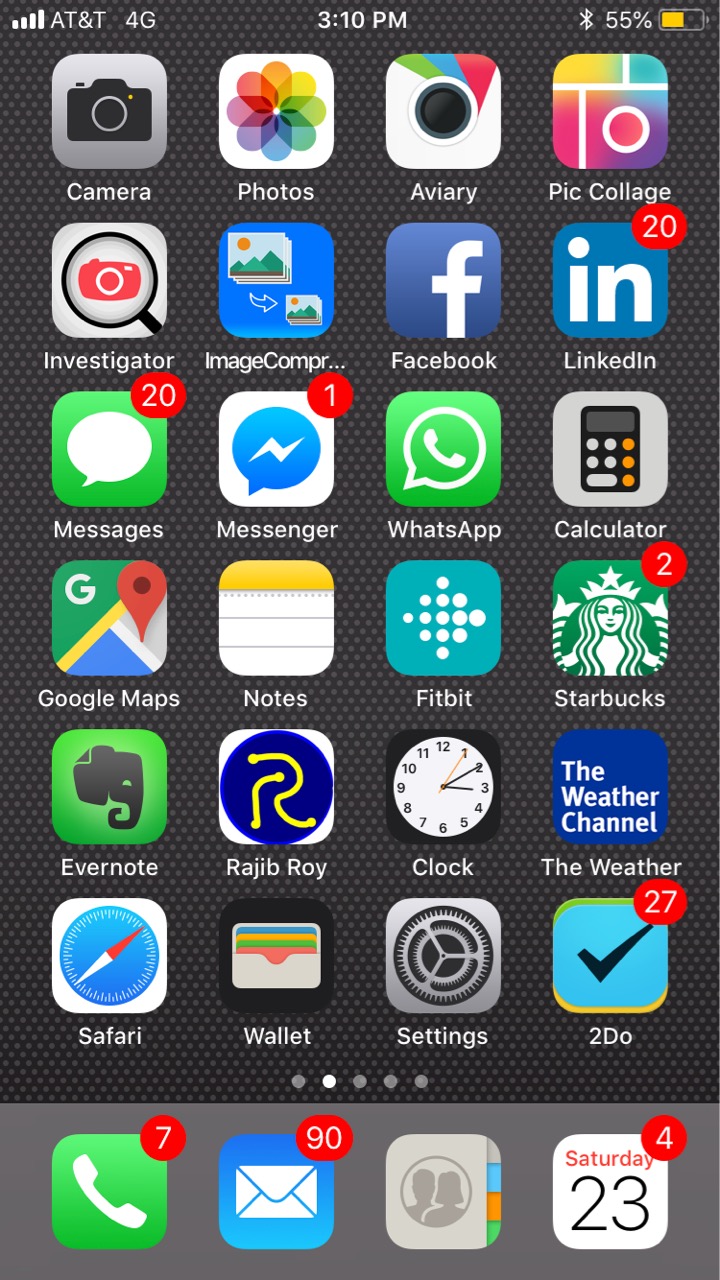Open Aviary photo editor

point(443,111)
